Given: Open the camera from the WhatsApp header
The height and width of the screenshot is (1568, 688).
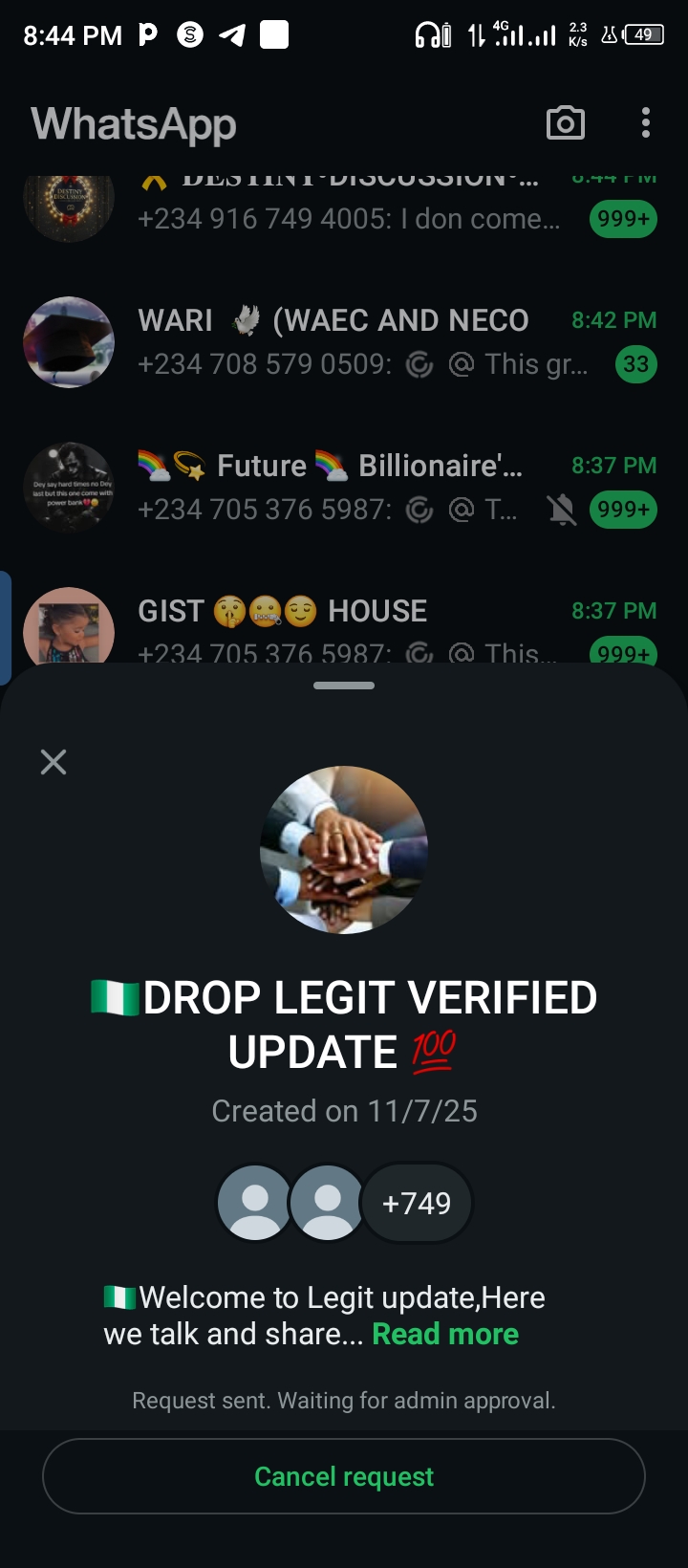Looking at the screenshot, I should click(565, 123).
